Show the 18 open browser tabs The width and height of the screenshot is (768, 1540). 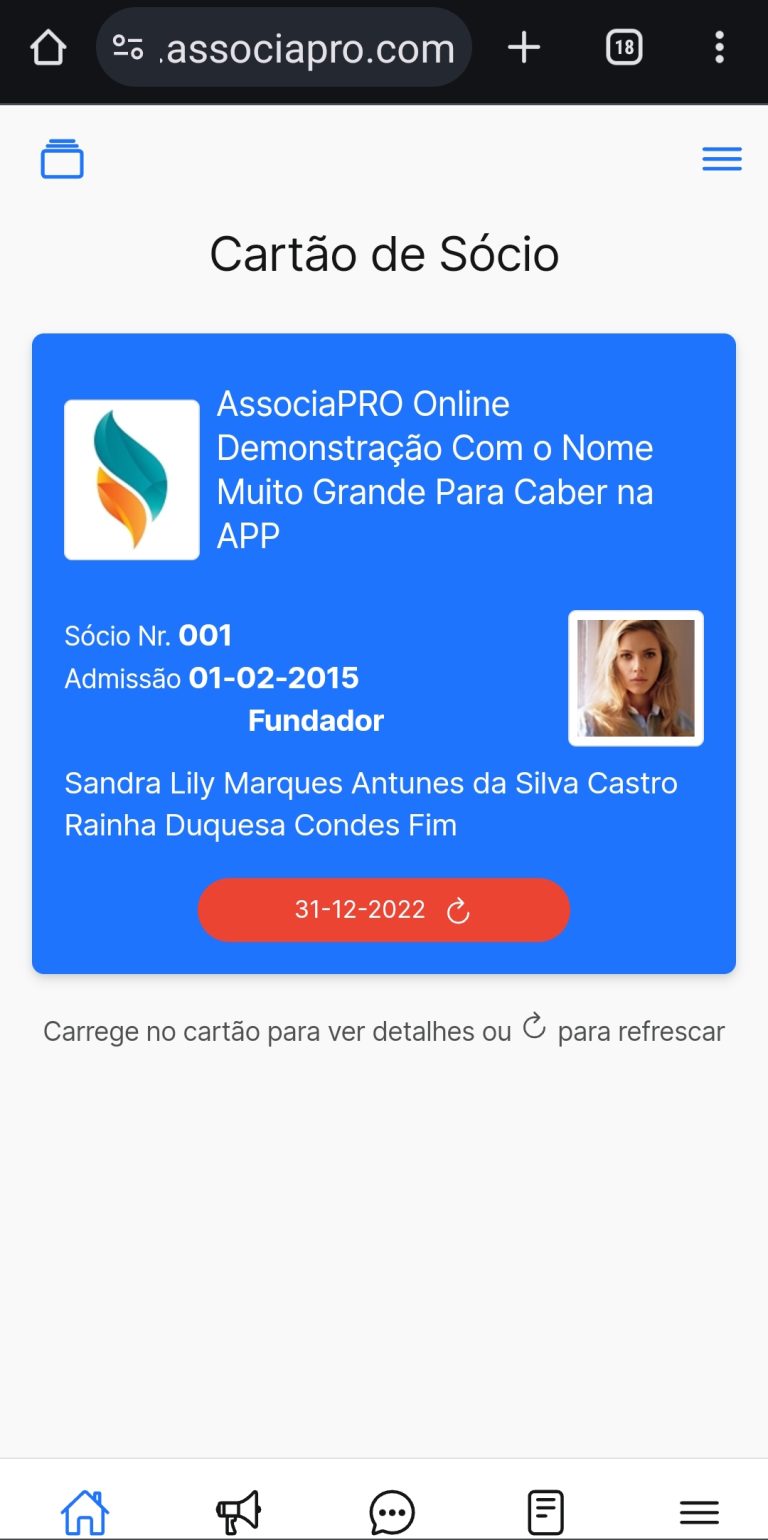pos(624,48)
